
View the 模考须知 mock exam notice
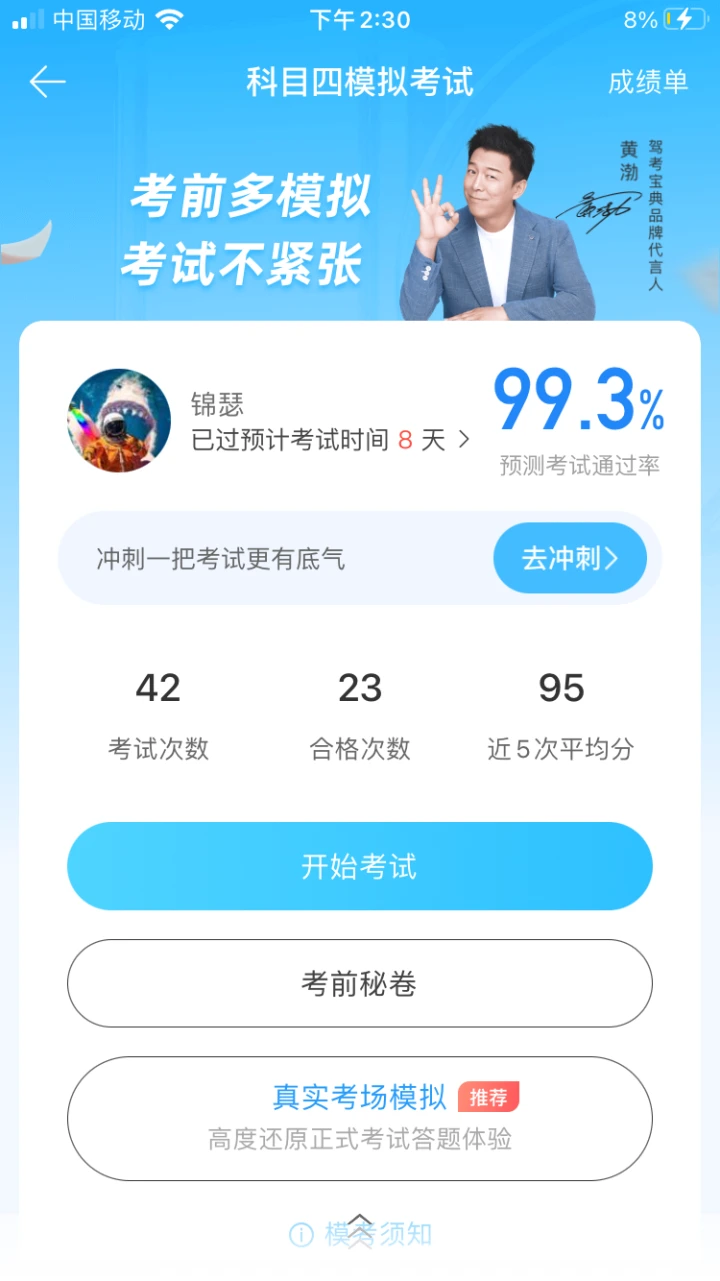click(362, 1234)
